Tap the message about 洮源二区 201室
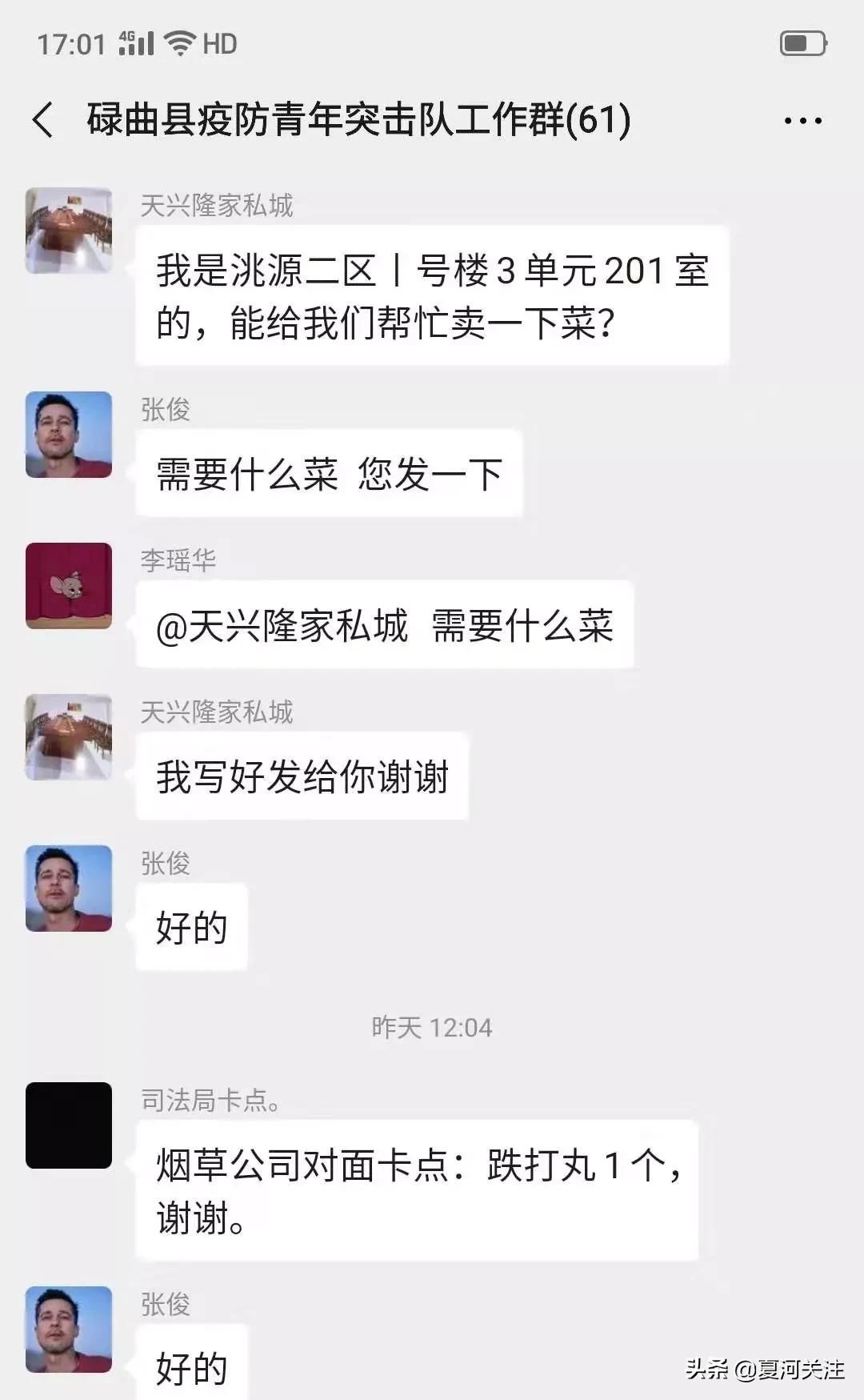Image resolution: width=864 pixels, height=1400 pixels. [x=436, y=296]
